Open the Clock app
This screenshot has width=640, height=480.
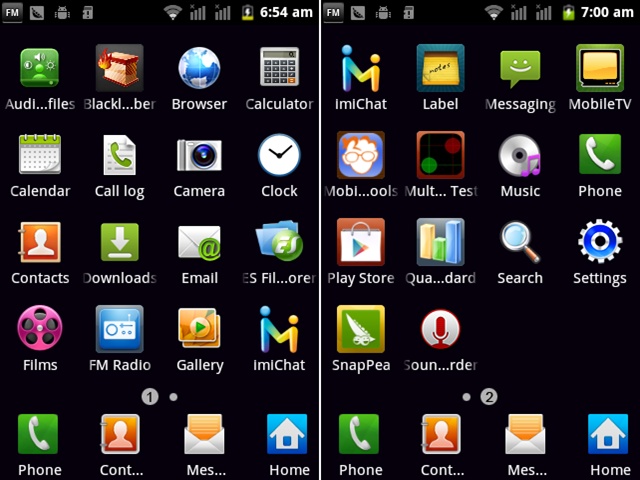click(x=279, y=156)
